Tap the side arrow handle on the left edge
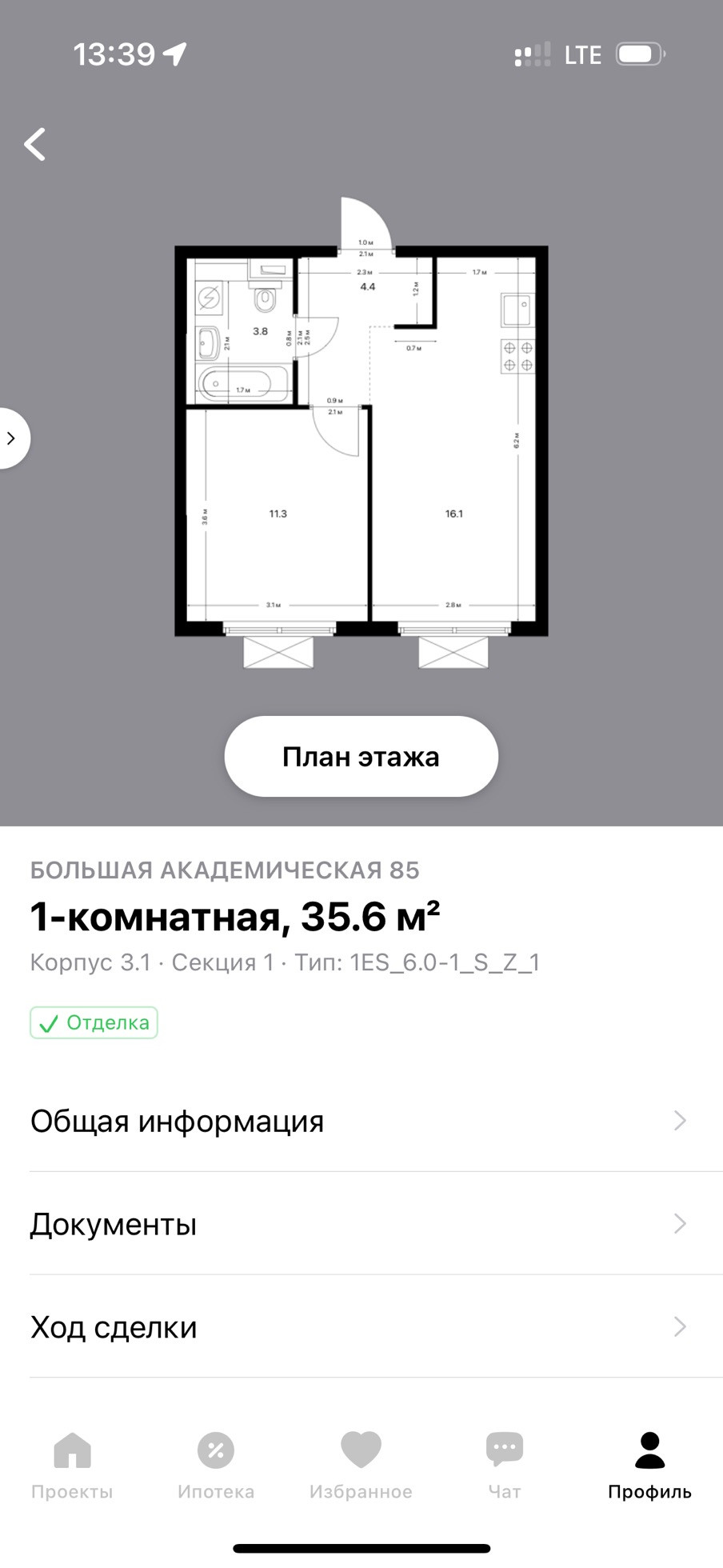 click(12, 438)
